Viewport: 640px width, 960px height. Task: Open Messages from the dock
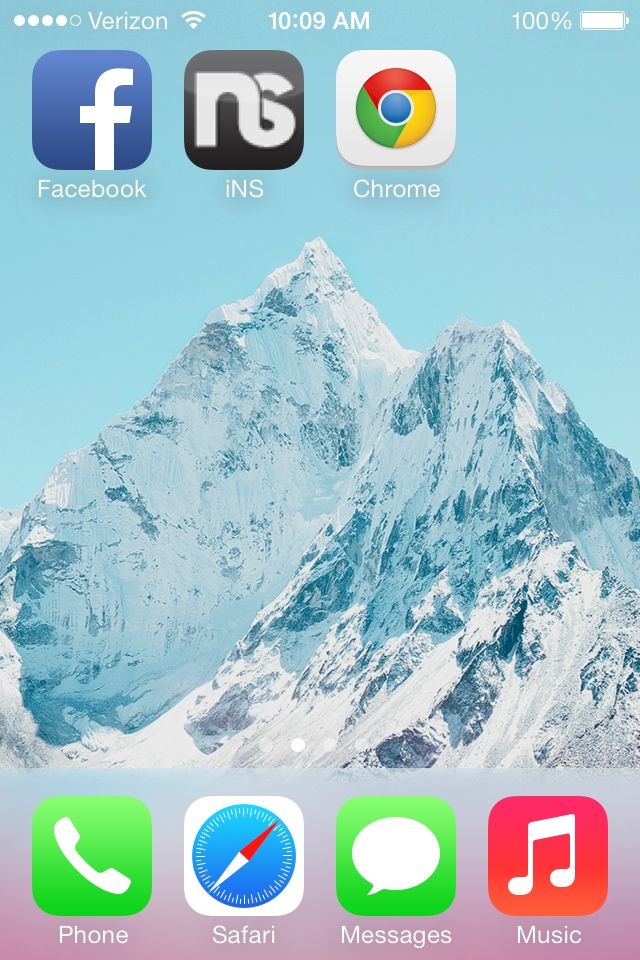tap(396, 856)
